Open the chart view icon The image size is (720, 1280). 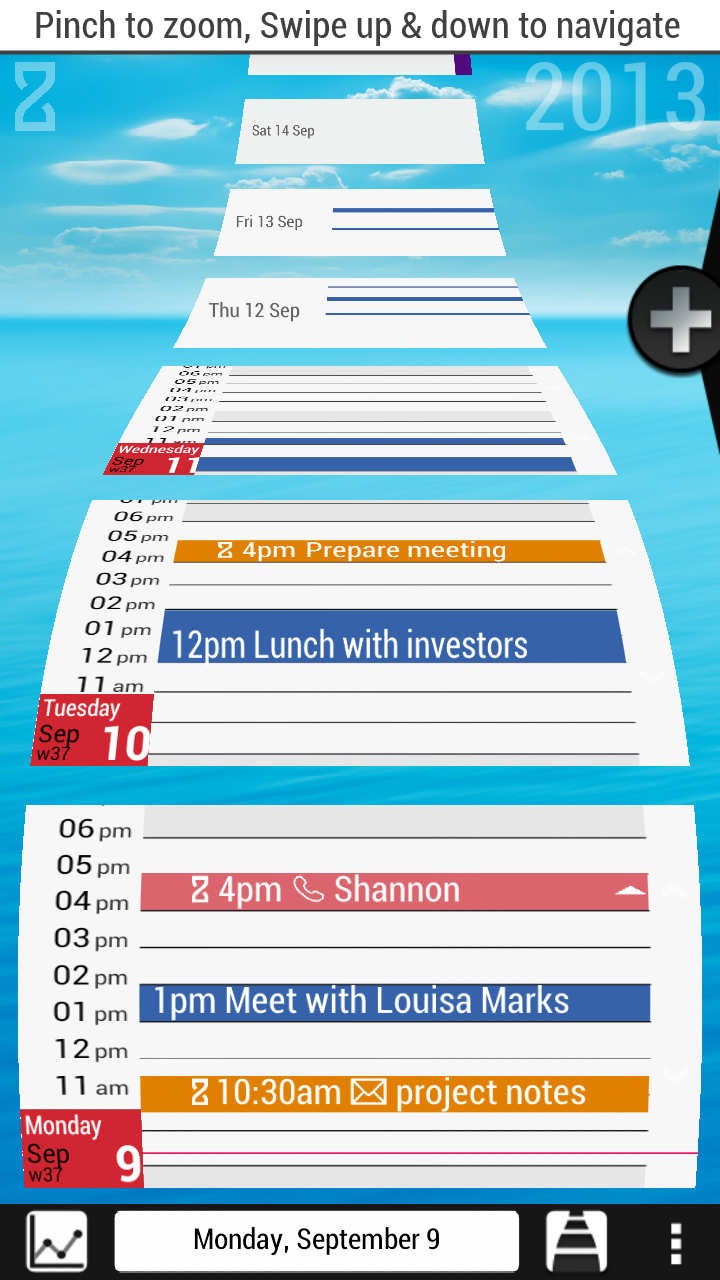(x=57, y=1241)
